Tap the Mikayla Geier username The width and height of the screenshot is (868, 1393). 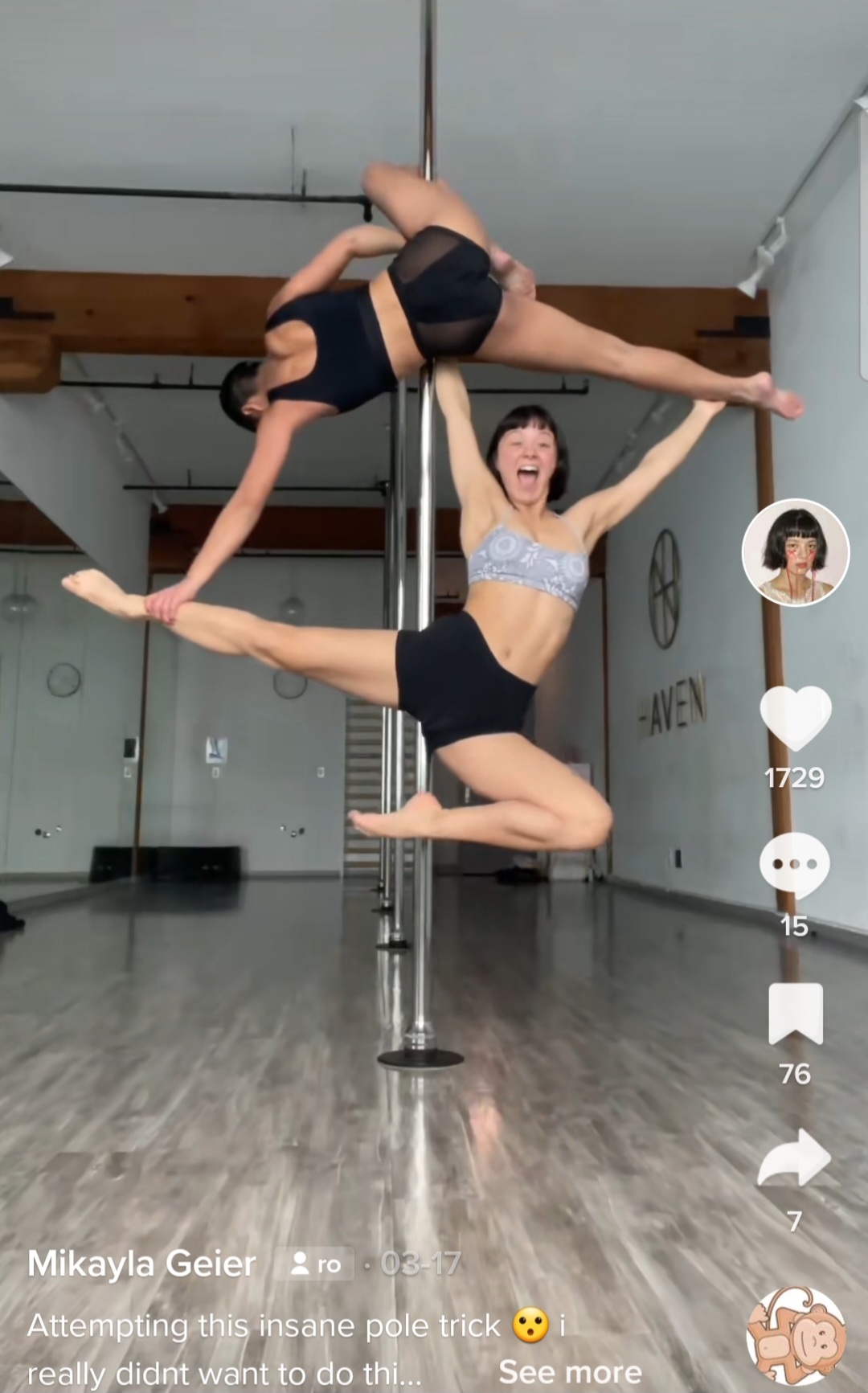pyautogui.click(x=141, y=1264)
